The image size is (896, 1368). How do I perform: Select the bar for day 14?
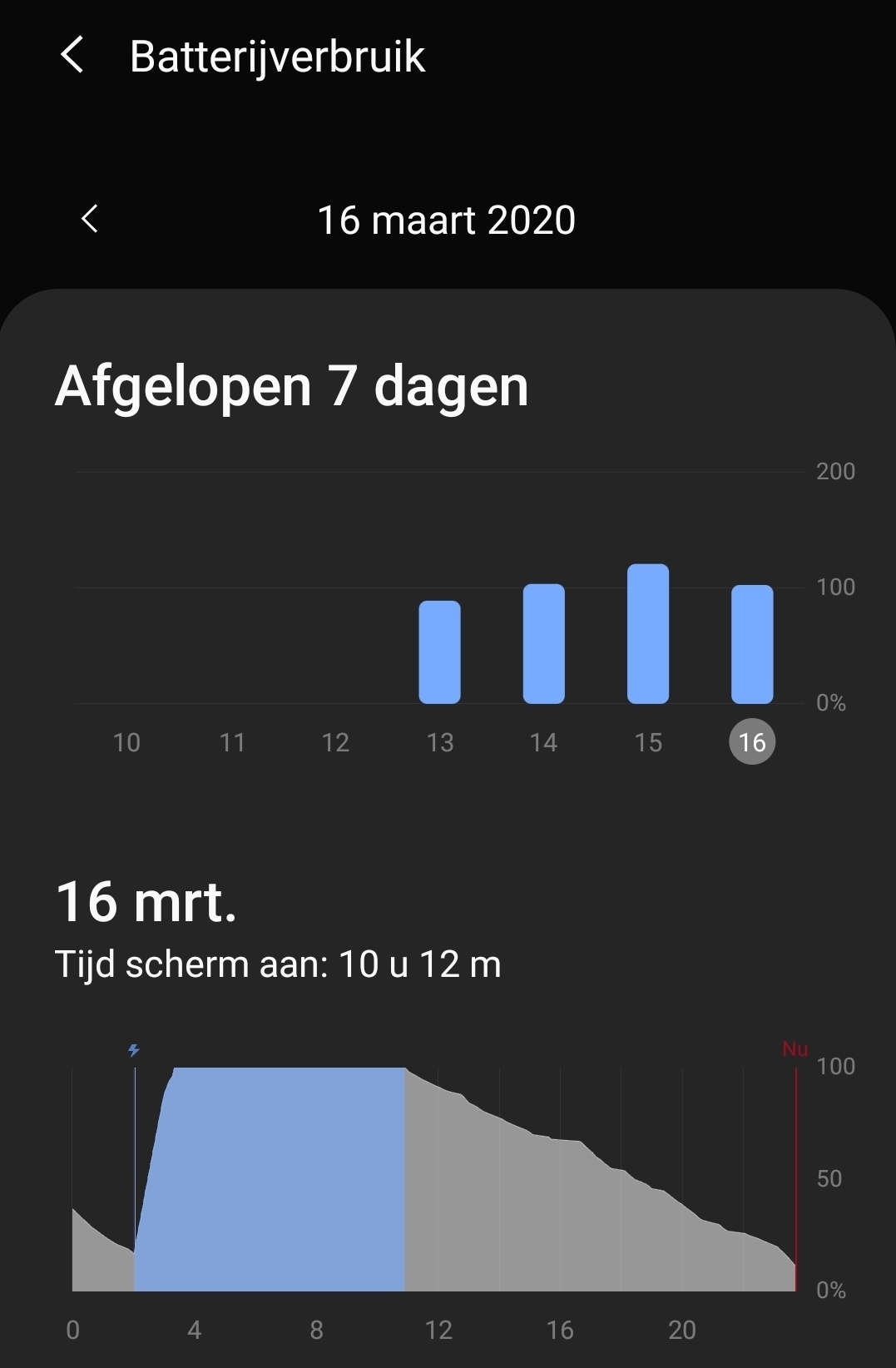[543, 644]
